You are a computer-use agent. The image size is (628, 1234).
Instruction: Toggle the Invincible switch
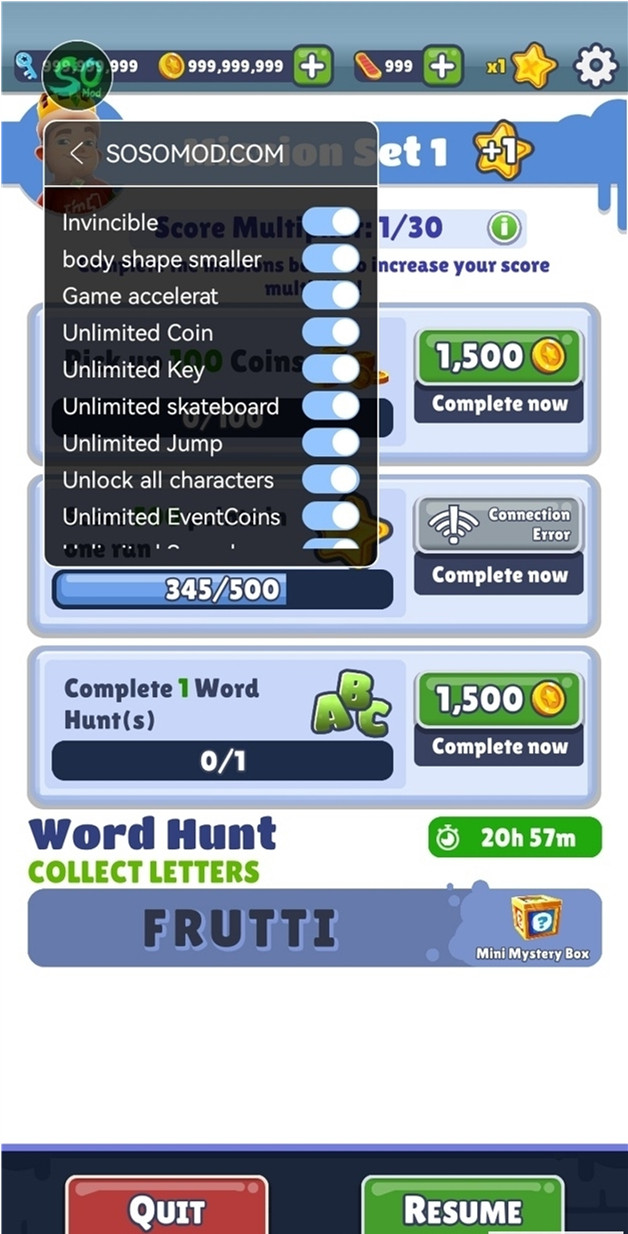coord(331,222)
